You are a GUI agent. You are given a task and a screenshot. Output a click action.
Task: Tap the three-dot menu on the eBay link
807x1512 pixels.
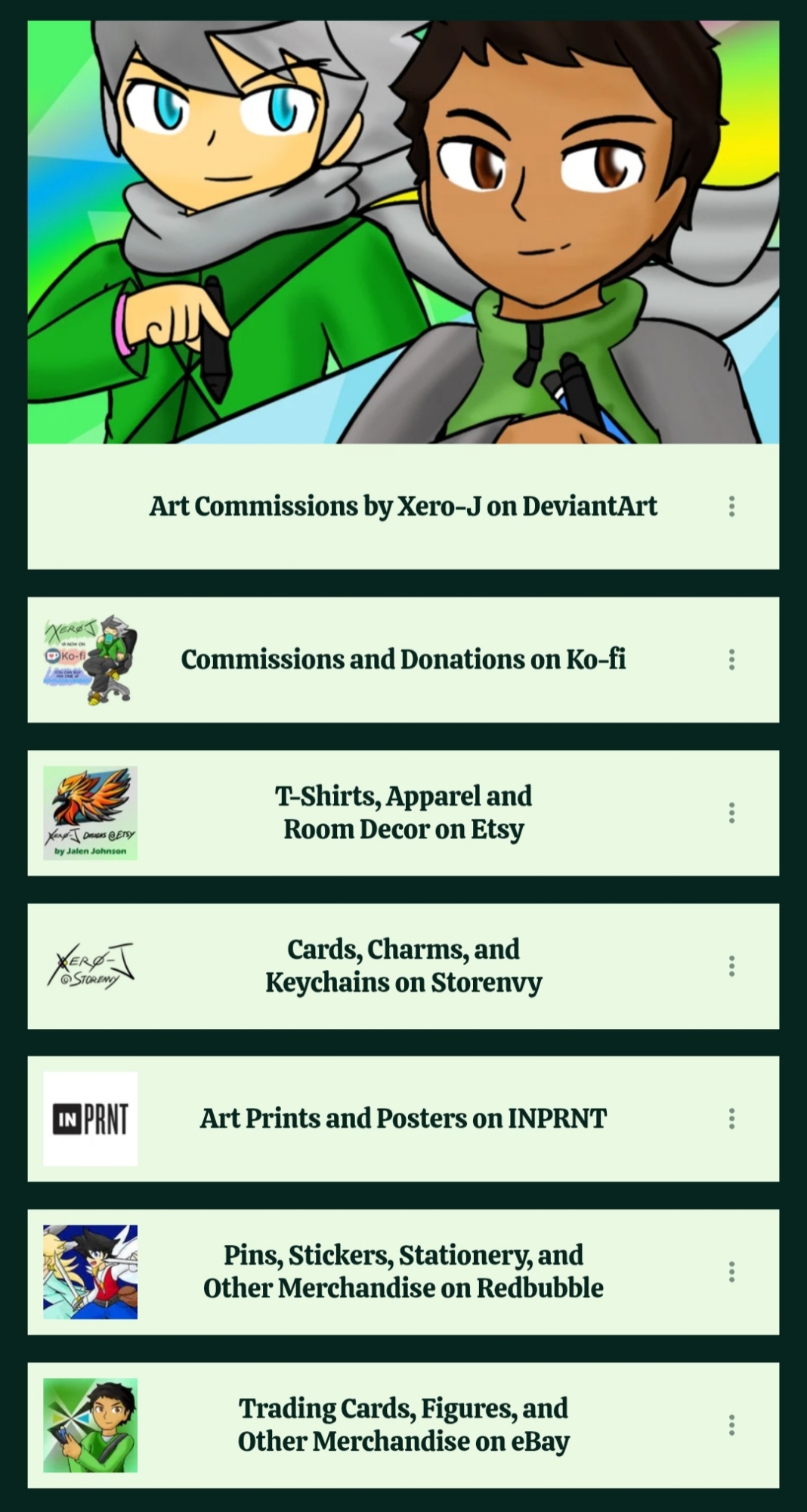[731, 1425]
